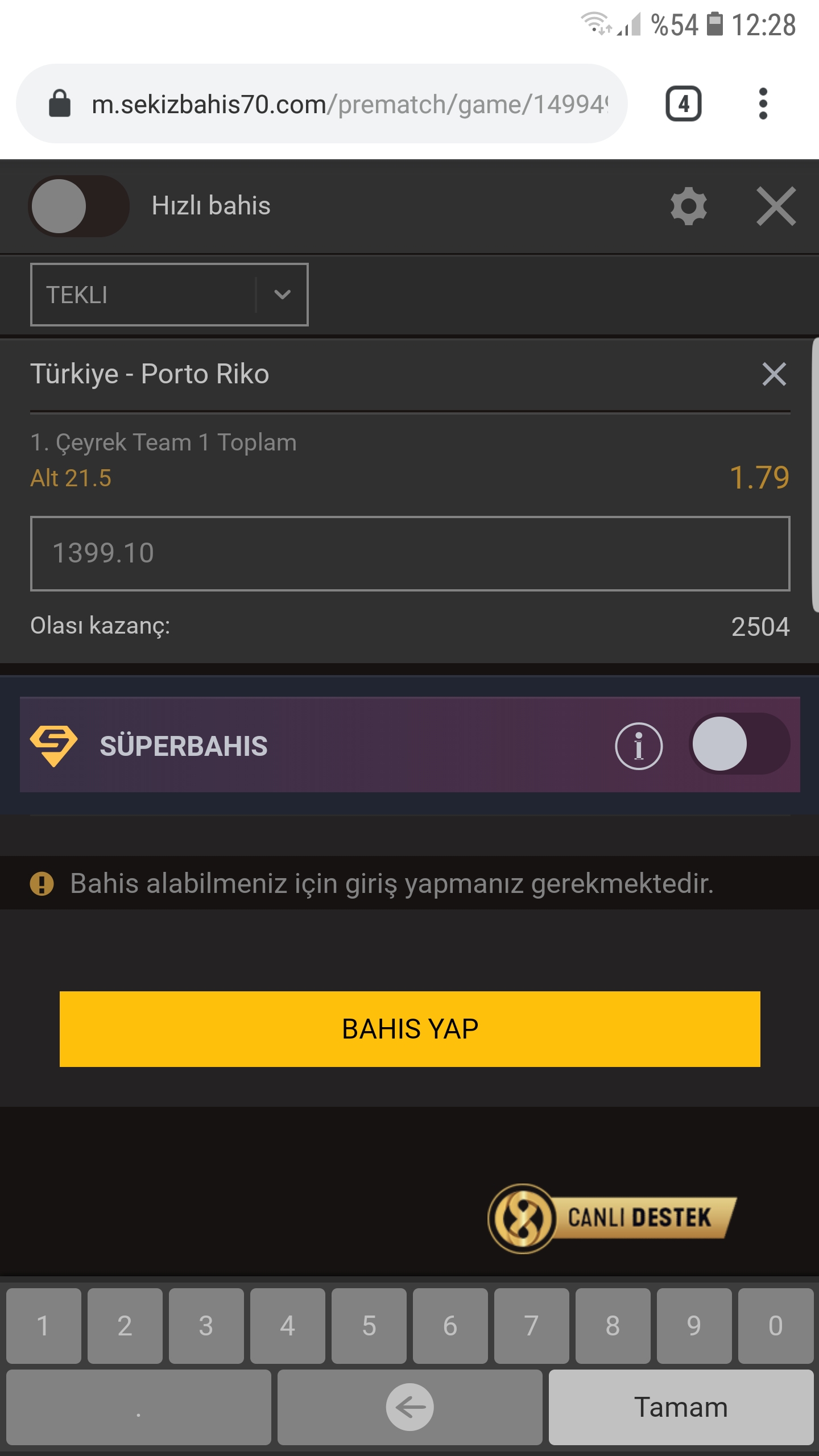Open CANLI DESTEK live support
This screenshot has height=1456, width=819.
pos(612,1218)
